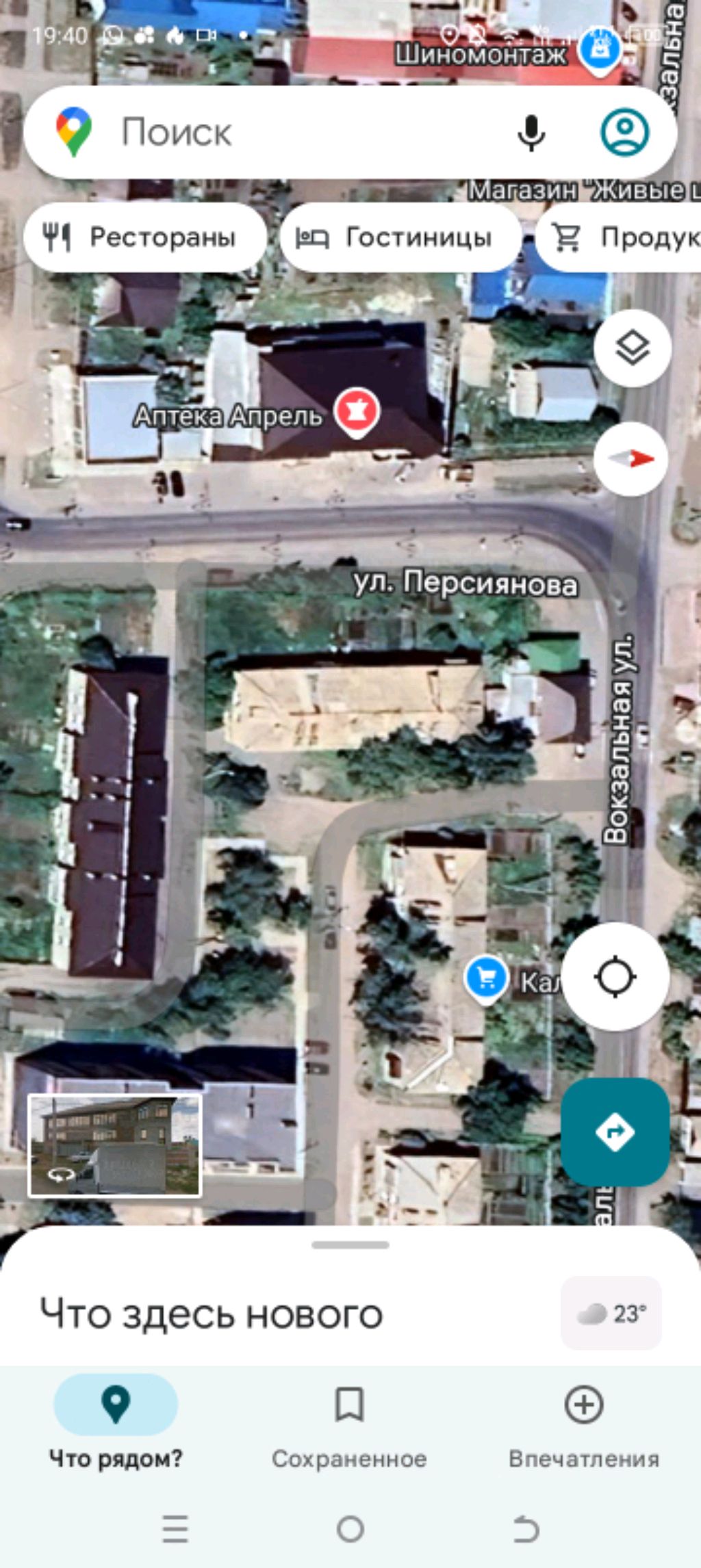Screen dimensions: 701x1568
Task: Switch to the Что рядом? tab
Action: pyautogui.click(x=116, y=1426)
